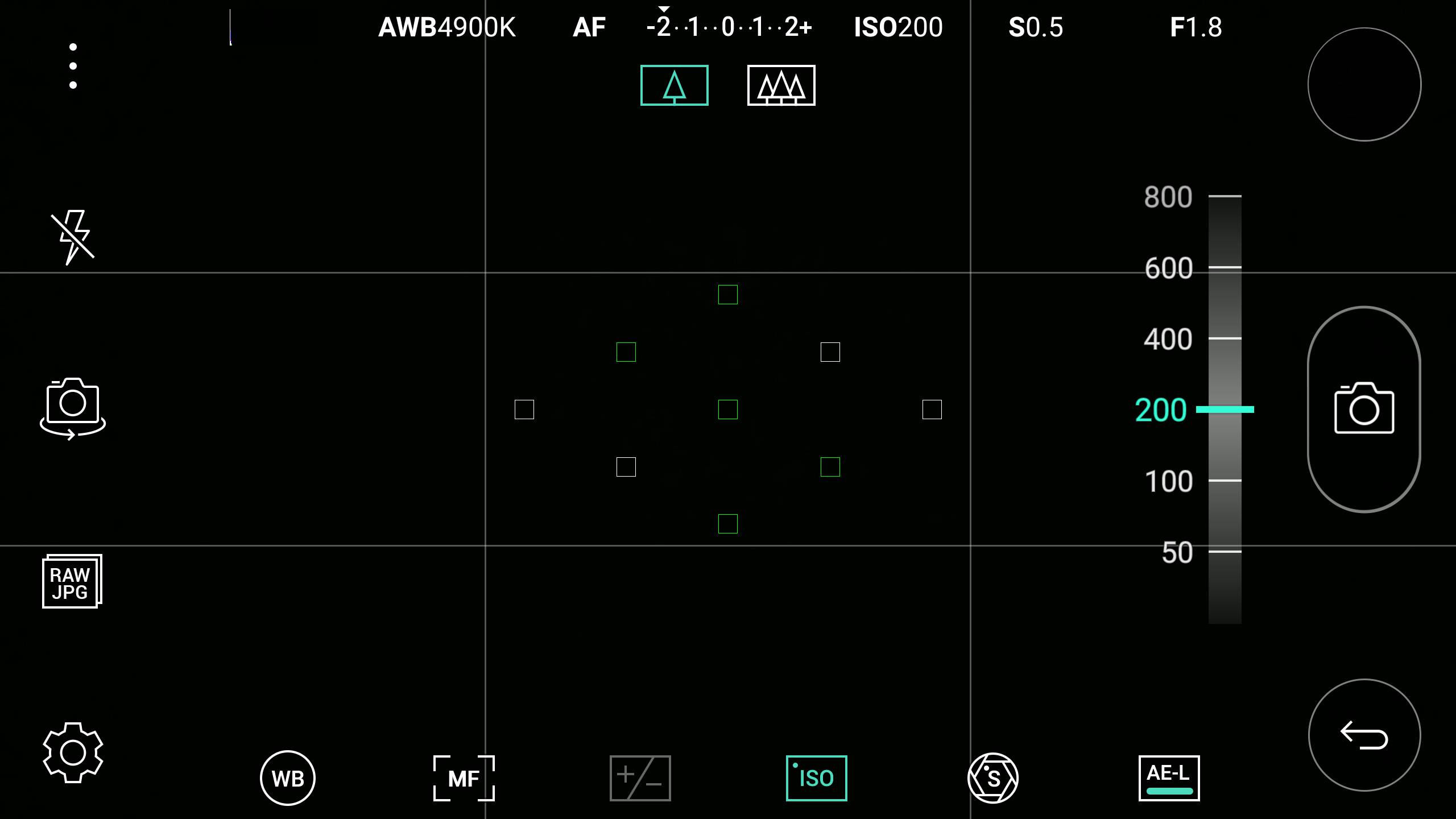Open the three-dot overflow menu
The image size is (1456, 819).
click(73, 66)
